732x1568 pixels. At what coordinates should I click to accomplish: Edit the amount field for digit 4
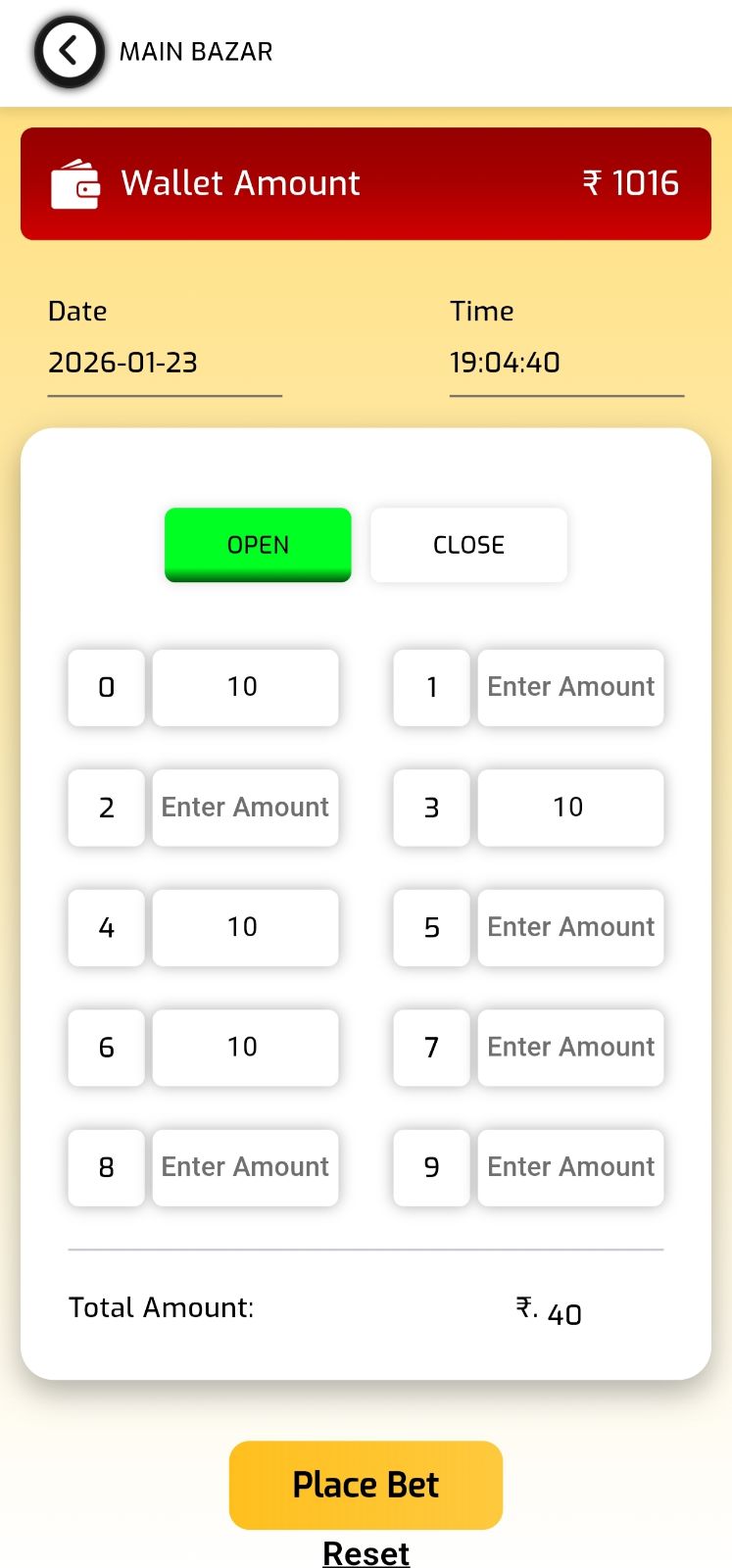245,927
